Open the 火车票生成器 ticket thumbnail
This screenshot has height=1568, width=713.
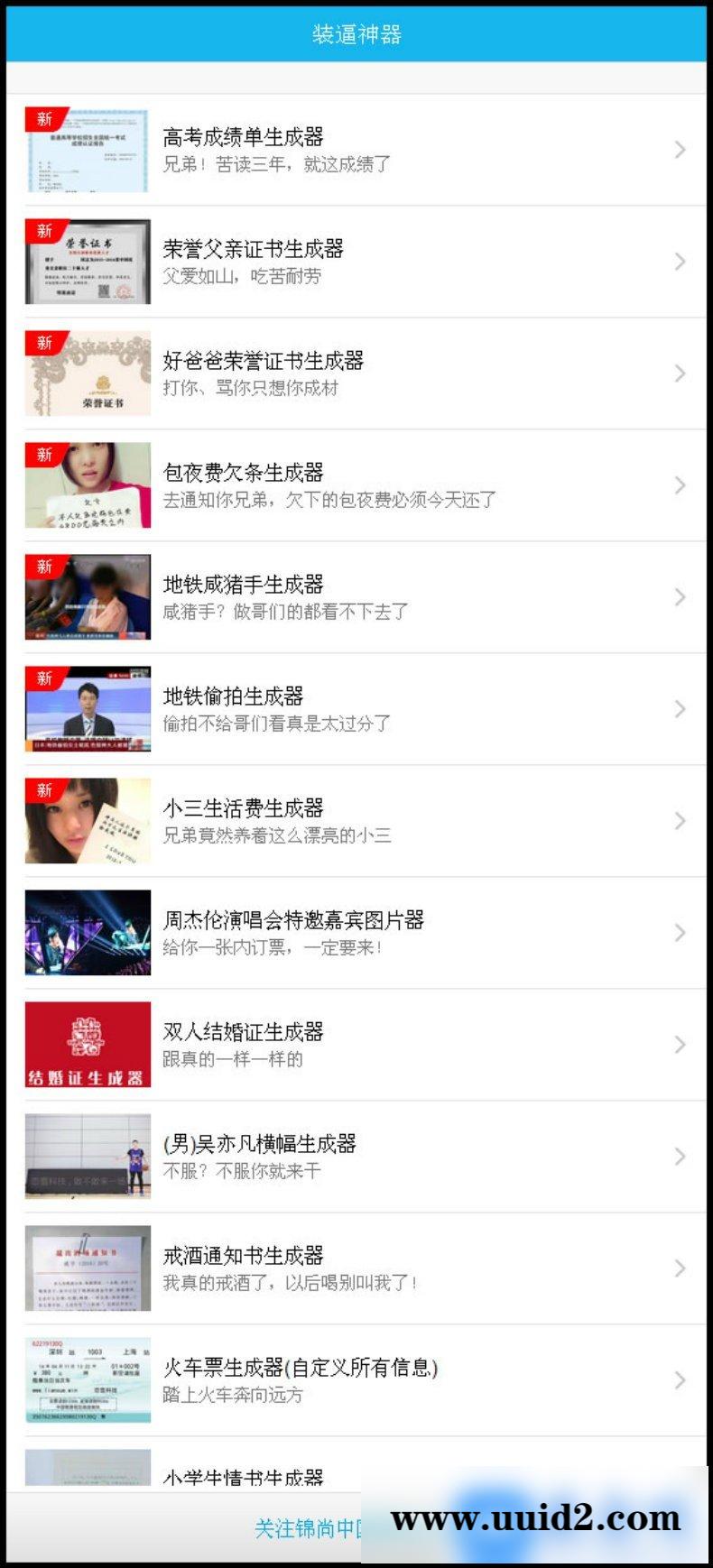88,1380
